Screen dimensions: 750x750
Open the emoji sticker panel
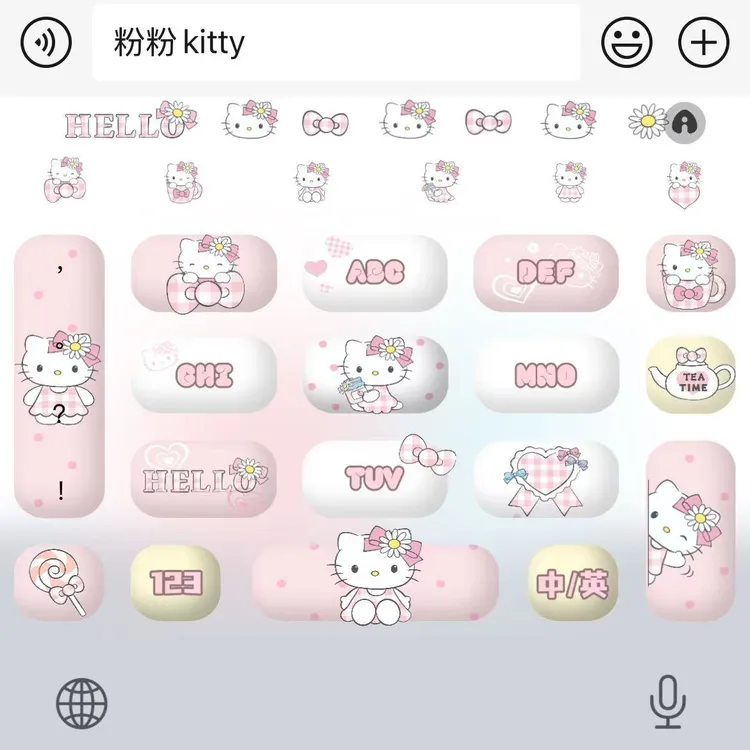pyautogui.click(x=627, y=43)
